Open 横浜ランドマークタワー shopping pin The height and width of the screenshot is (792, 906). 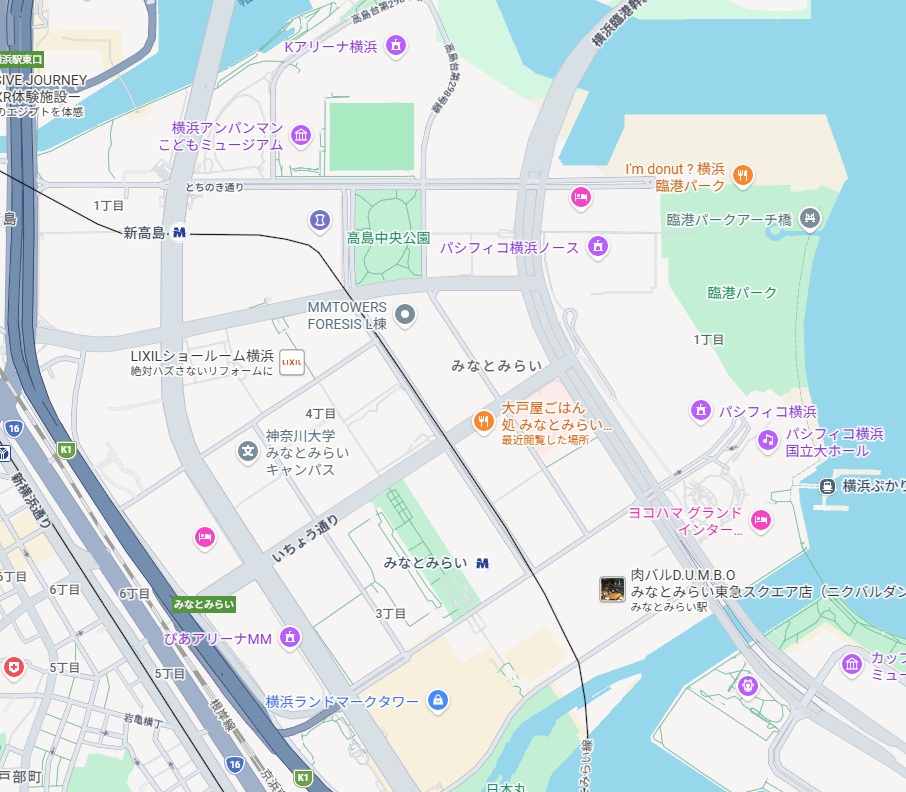tap(436, 701)
